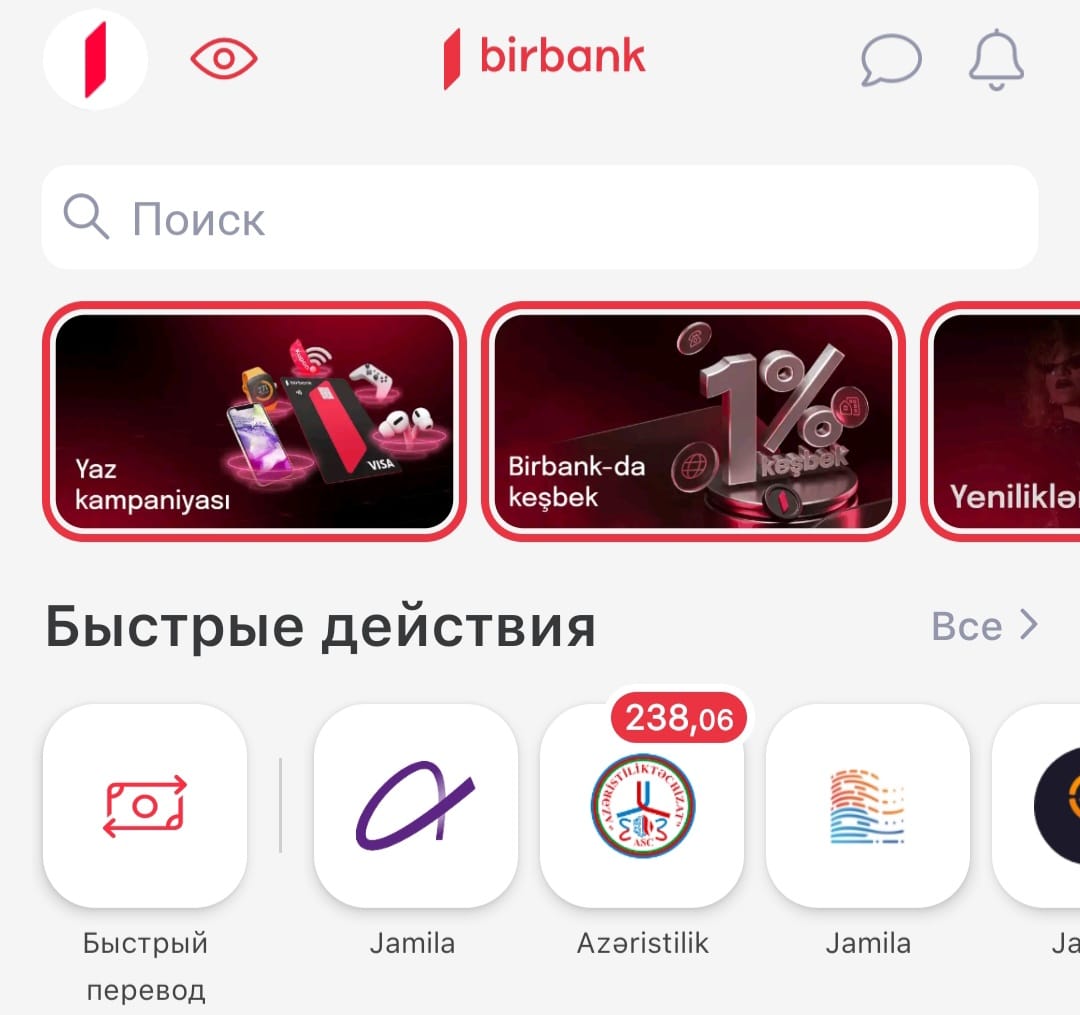This screenshot has width=1080, height=1015.
Task: Open the chat support icon
Action: (x=890, y=60)
